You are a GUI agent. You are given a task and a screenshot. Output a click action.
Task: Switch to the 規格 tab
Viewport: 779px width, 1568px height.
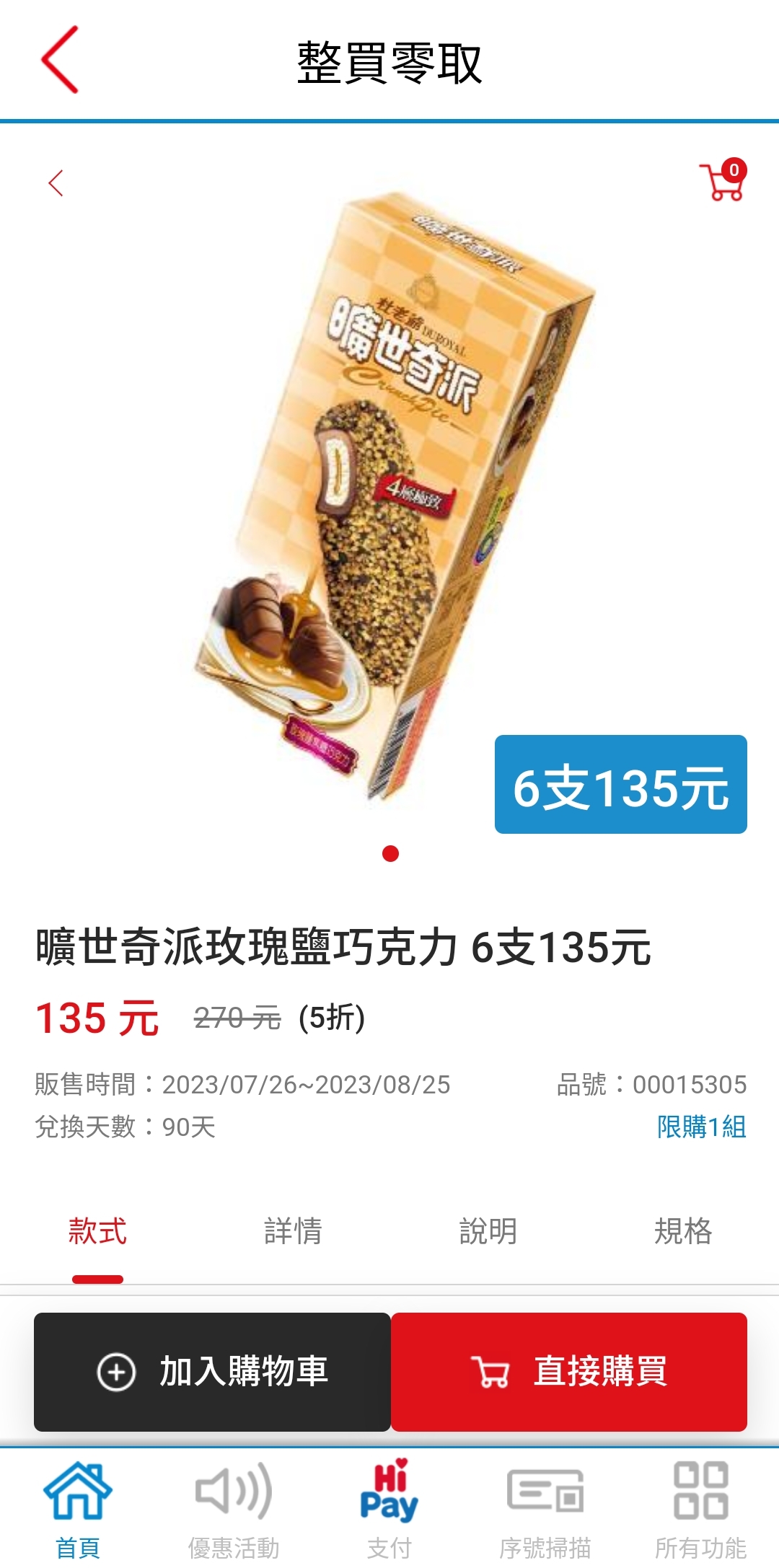pyautogui.click(x=683, y=1232)
